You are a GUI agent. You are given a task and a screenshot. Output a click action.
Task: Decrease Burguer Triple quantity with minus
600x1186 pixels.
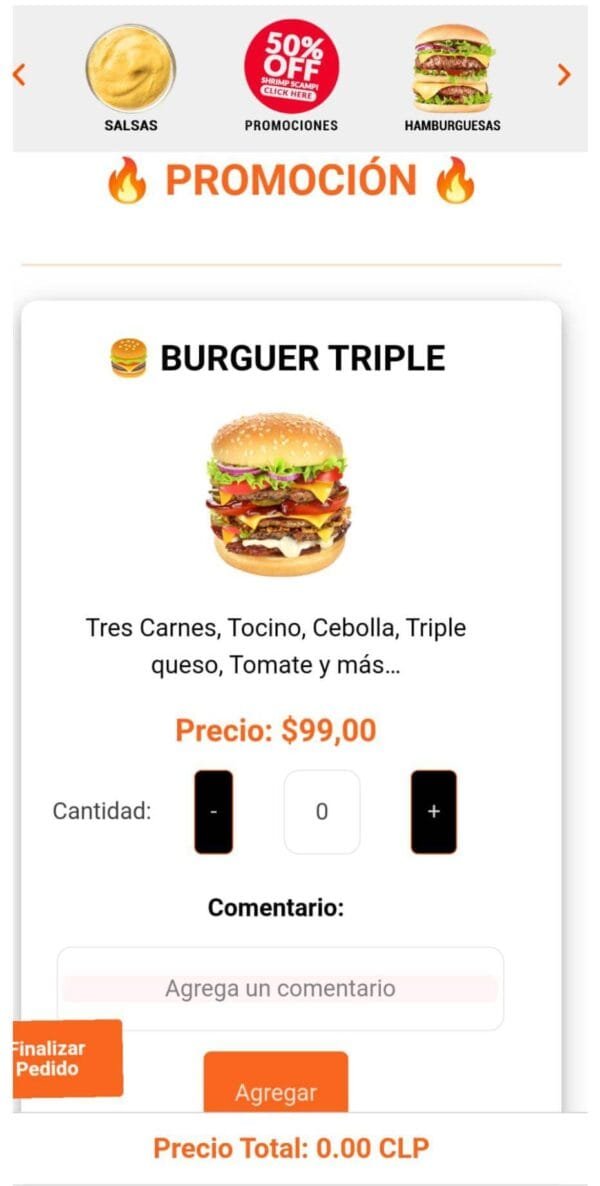pos(213,812)
